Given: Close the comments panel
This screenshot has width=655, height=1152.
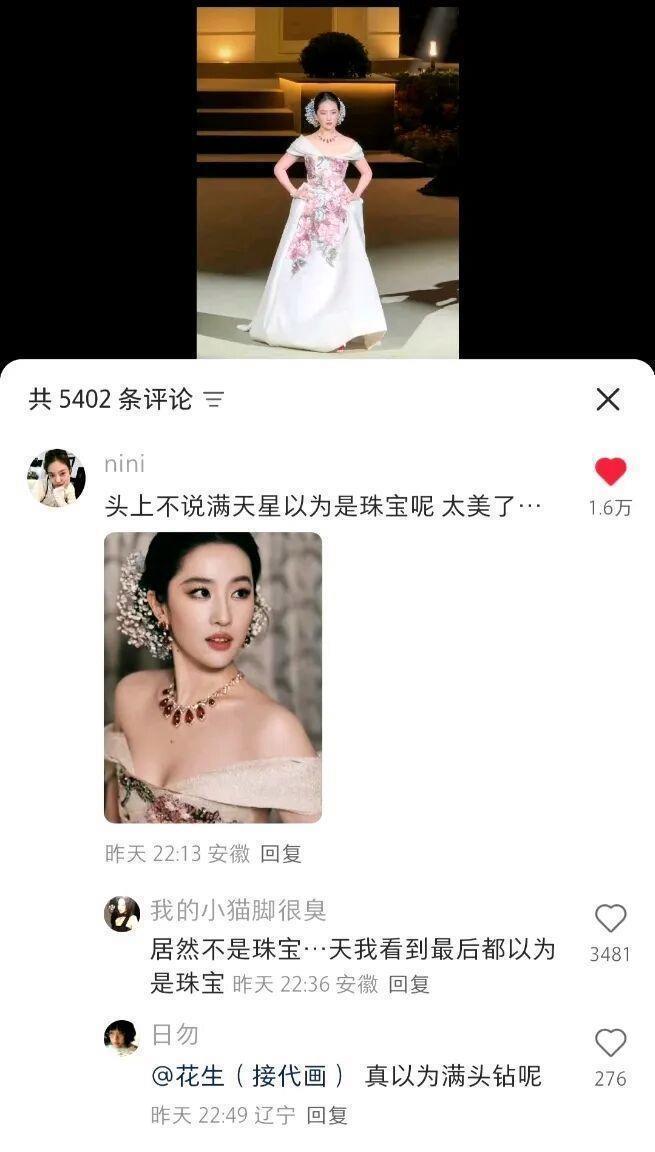Looking at the screenshot, I should (x=608, y=400).
